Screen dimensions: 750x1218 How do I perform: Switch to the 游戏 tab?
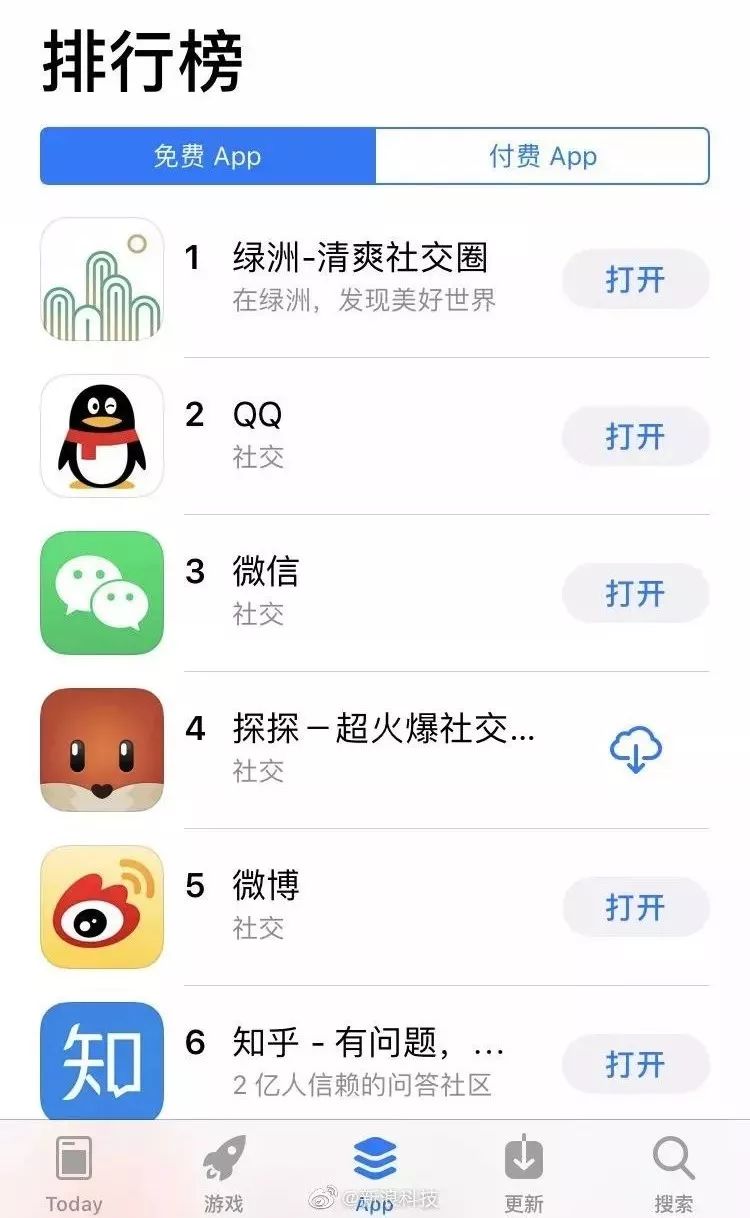[x=224, y=1172]
